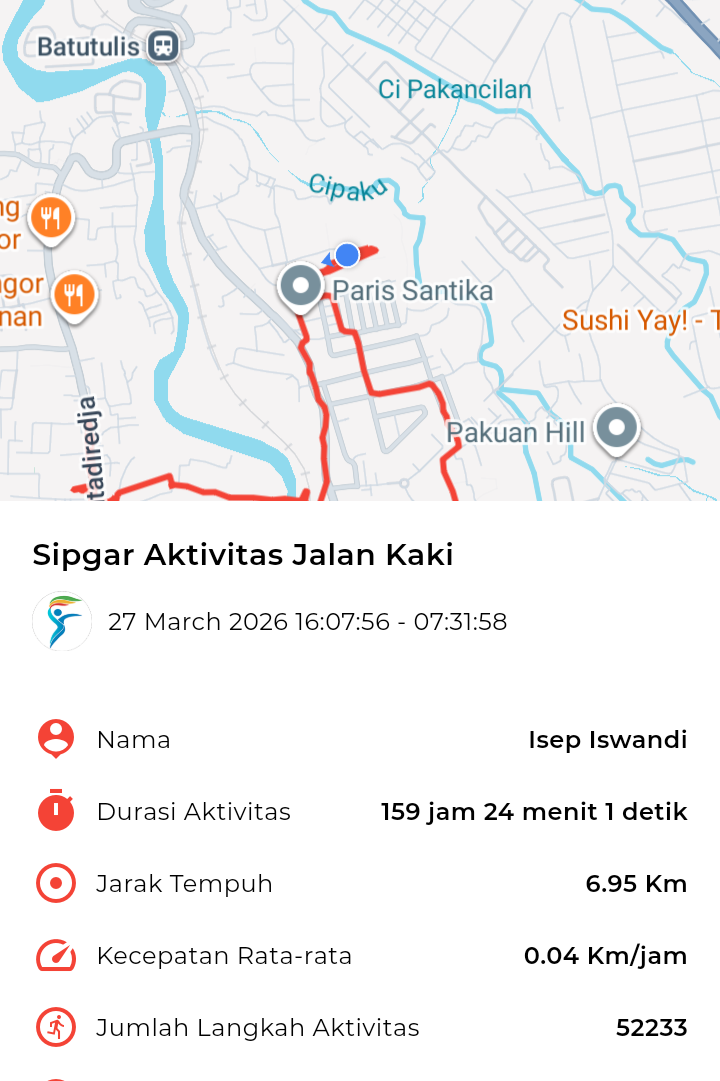Screen dimensions: 720x1081
Task: Select the Pakuan Hill location pin
Action: [x=617, y=428]
